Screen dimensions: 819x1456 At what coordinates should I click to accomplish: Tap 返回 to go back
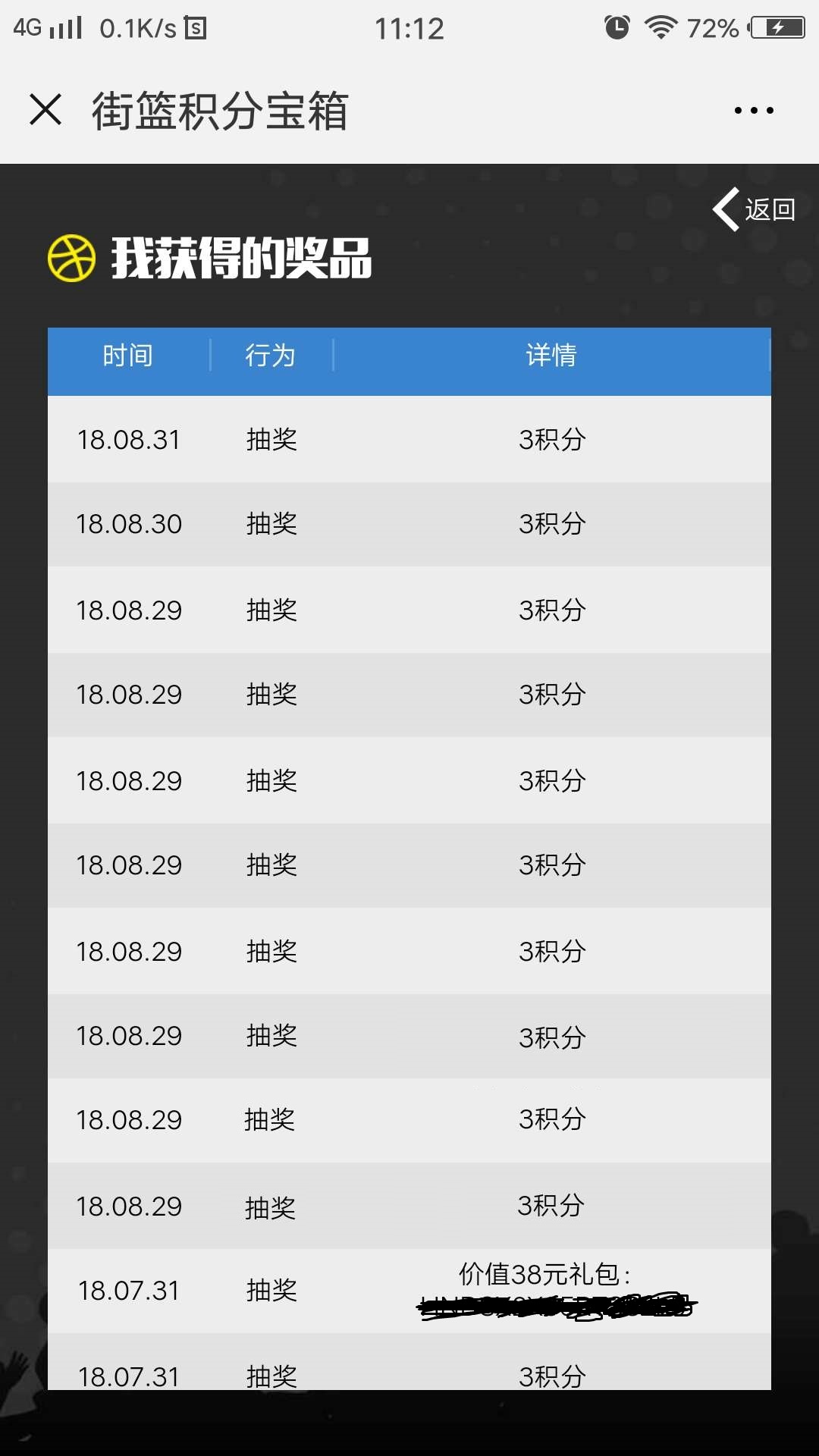[754, 209]
